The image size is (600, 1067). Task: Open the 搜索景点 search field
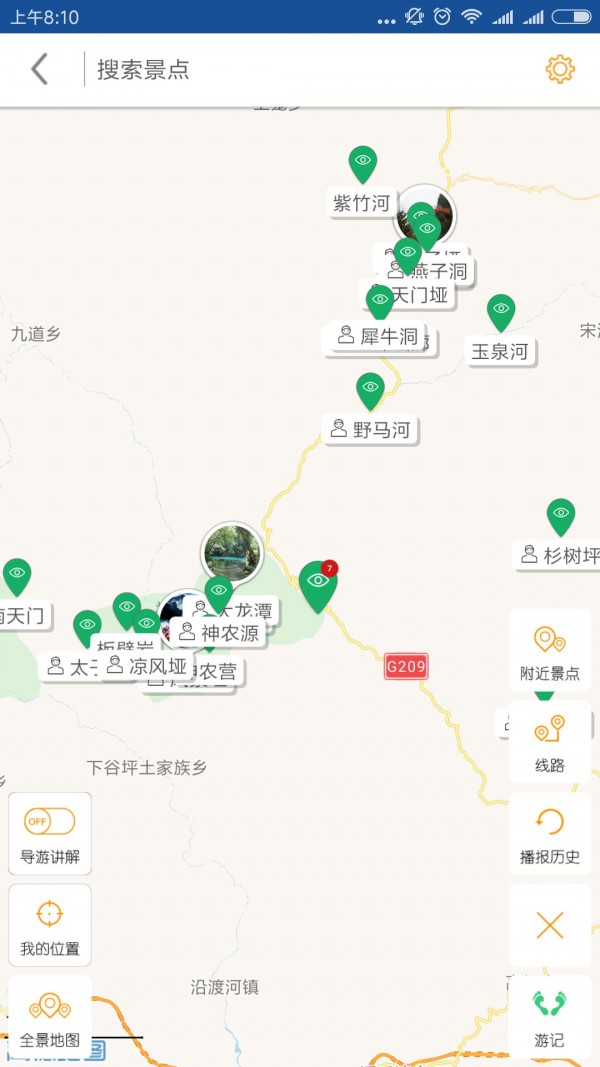[300, 70]
